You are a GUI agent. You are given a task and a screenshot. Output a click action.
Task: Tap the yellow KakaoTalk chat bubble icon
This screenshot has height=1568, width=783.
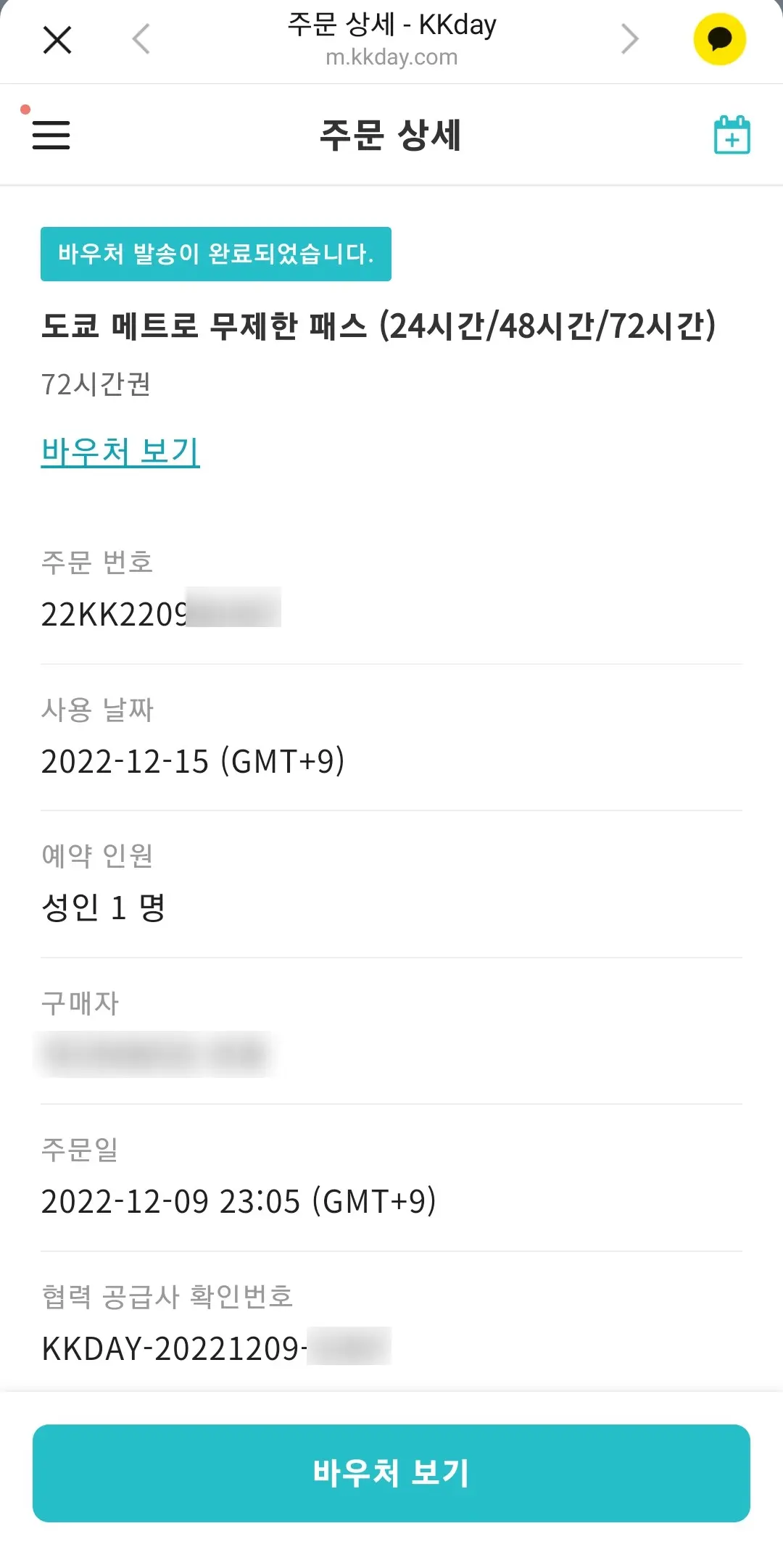[x=719, y=39]
